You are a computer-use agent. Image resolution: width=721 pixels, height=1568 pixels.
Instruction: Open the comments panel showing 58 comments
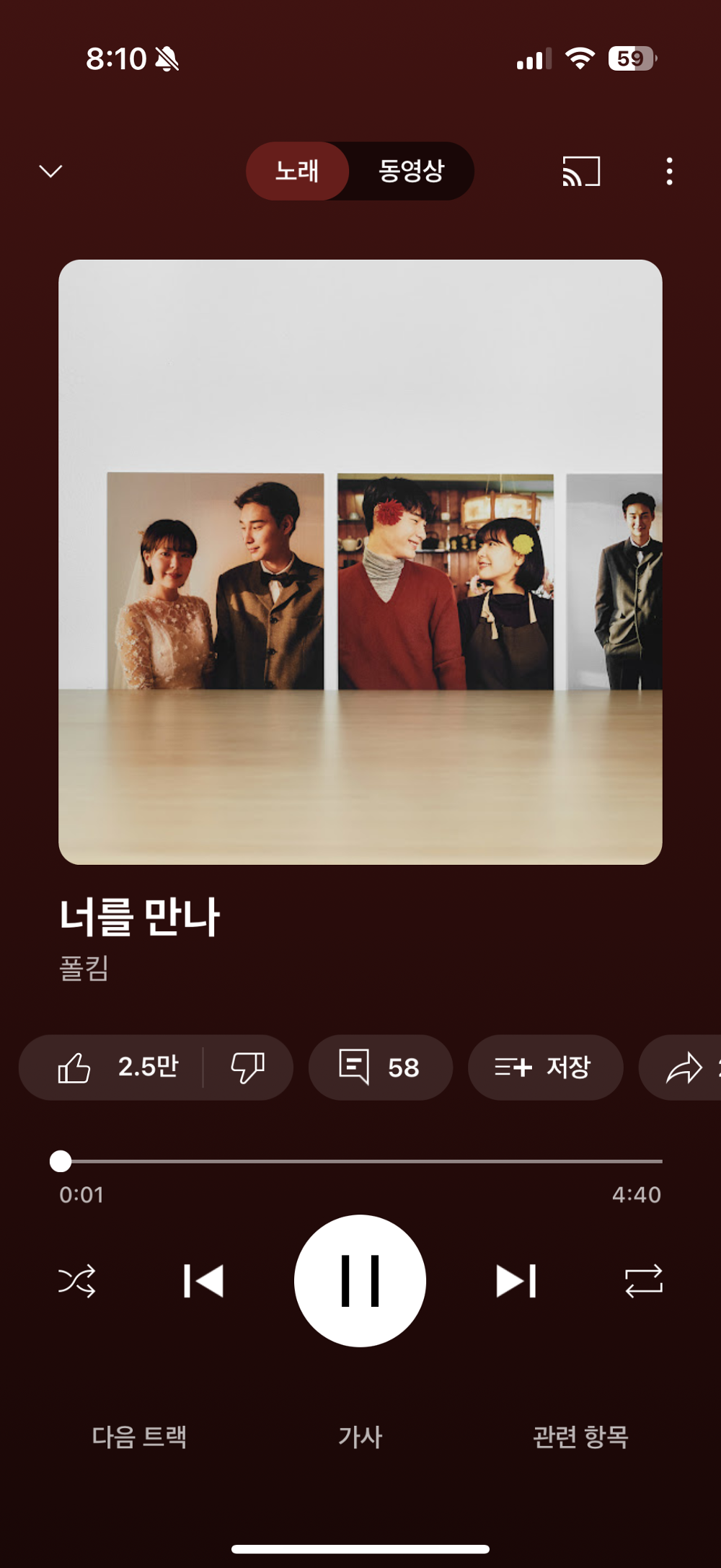tap(380, 1067)
